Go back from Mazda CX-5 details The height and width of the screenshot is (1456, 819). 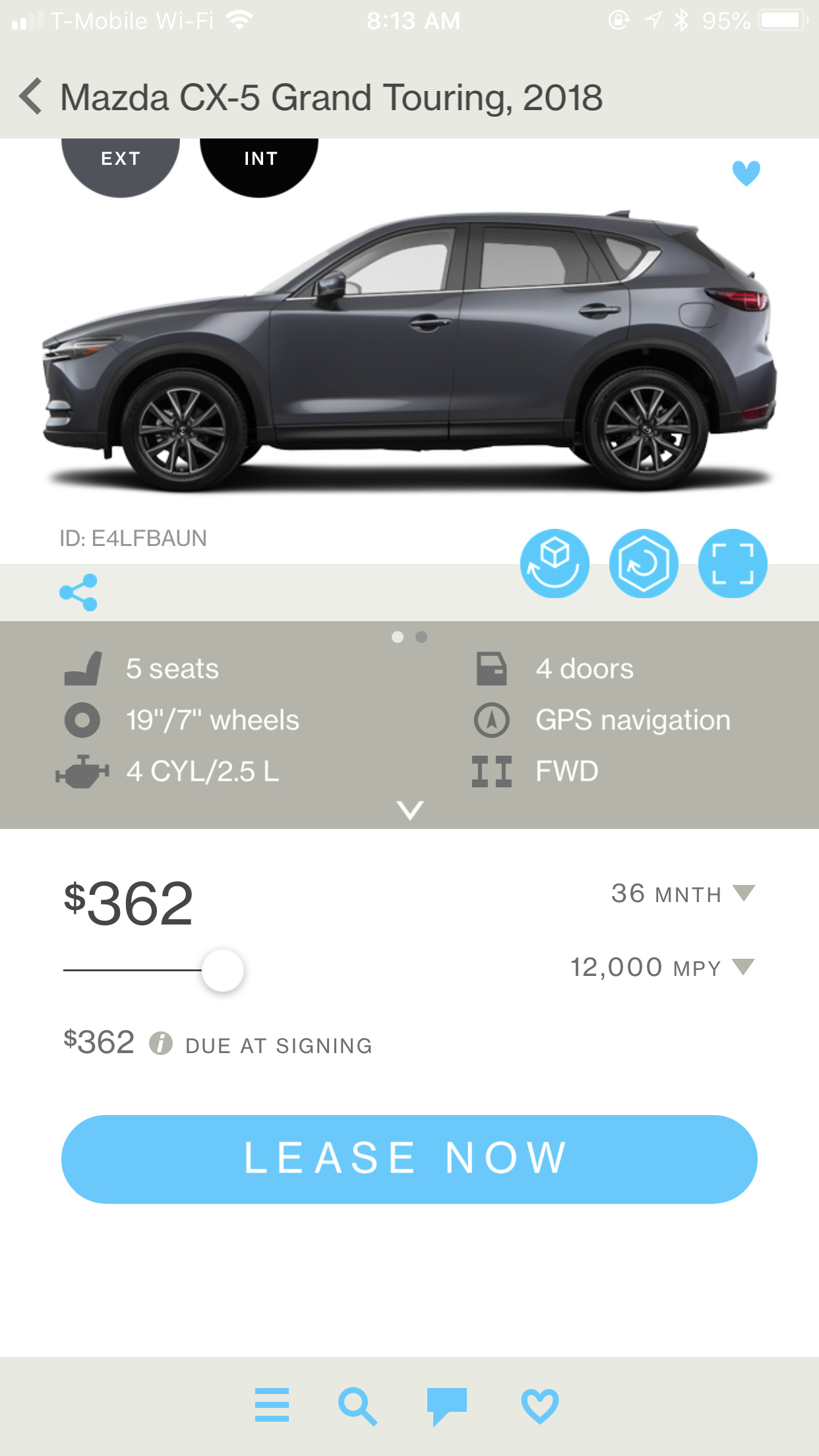(x=31, y=96)
